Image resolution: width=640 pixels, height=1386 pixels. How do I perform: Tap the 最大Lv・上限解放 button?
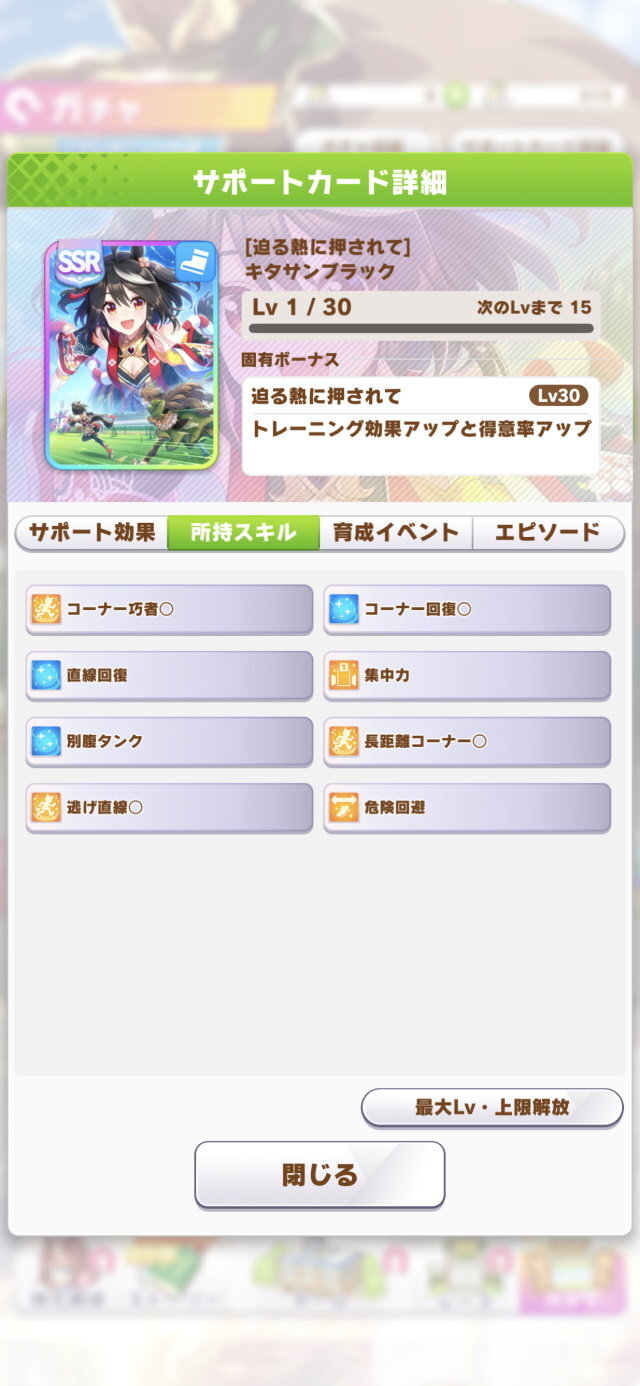pos(492,1107)
